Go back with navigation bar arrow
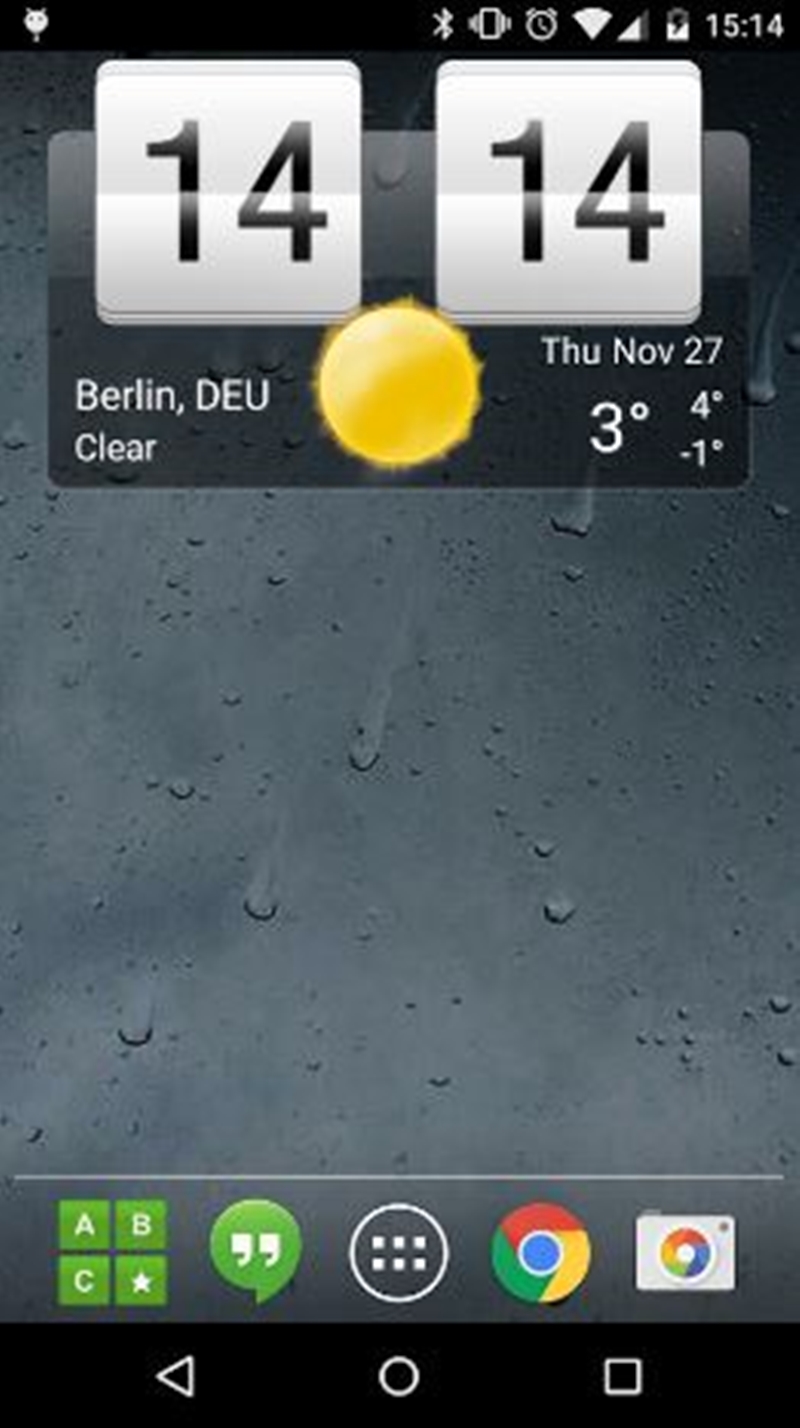 (x=176, y=1377)
